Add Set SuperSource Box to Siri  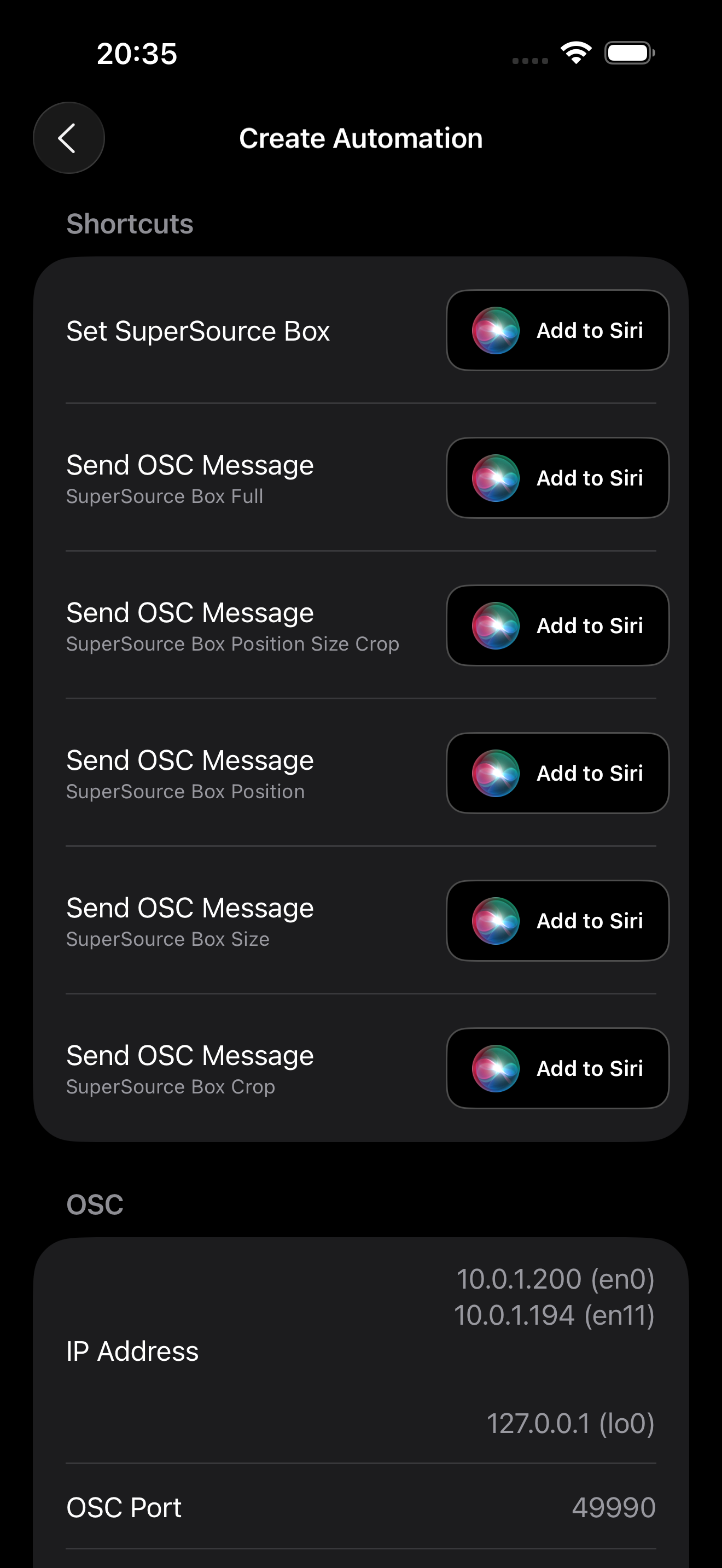point(557,331)
